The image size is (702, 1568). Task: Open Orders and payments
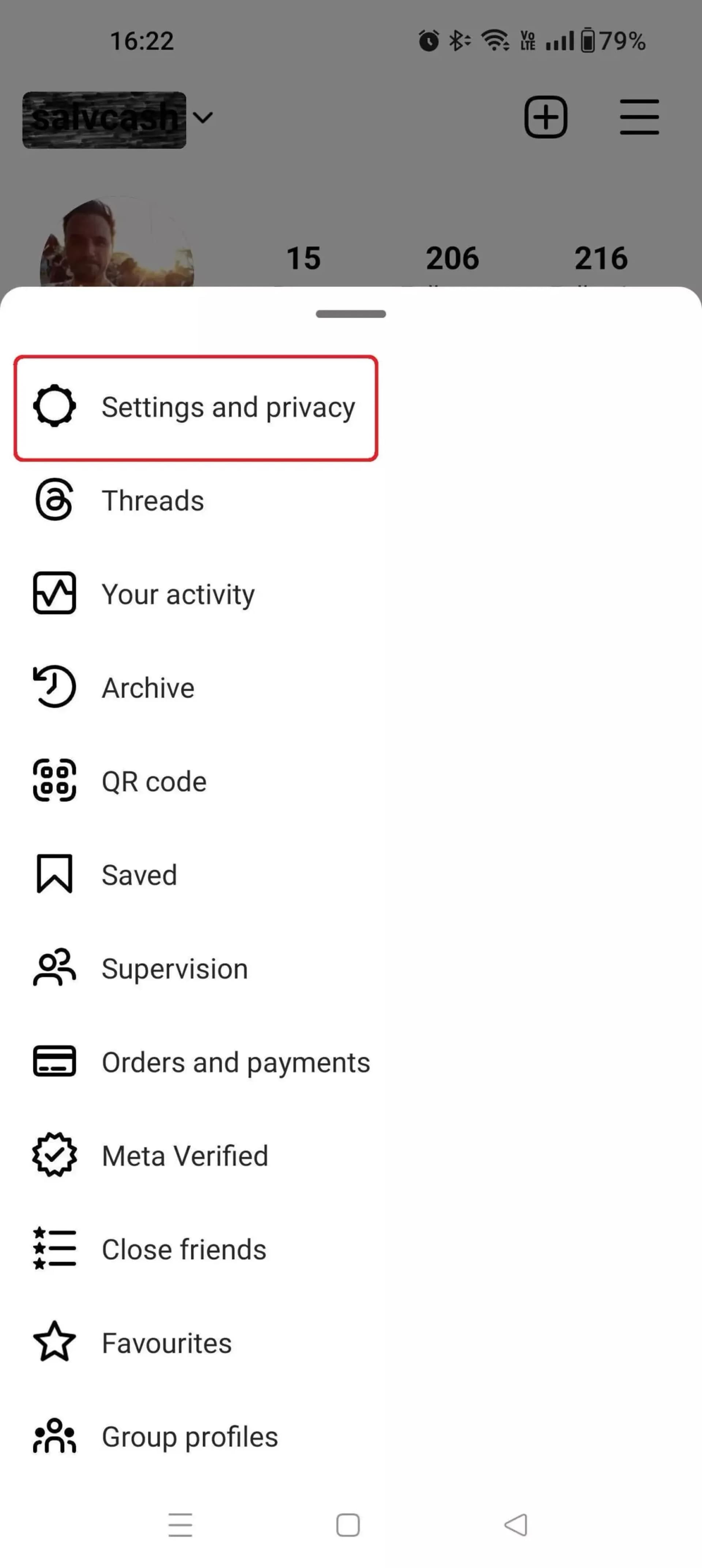[235, 1062]
